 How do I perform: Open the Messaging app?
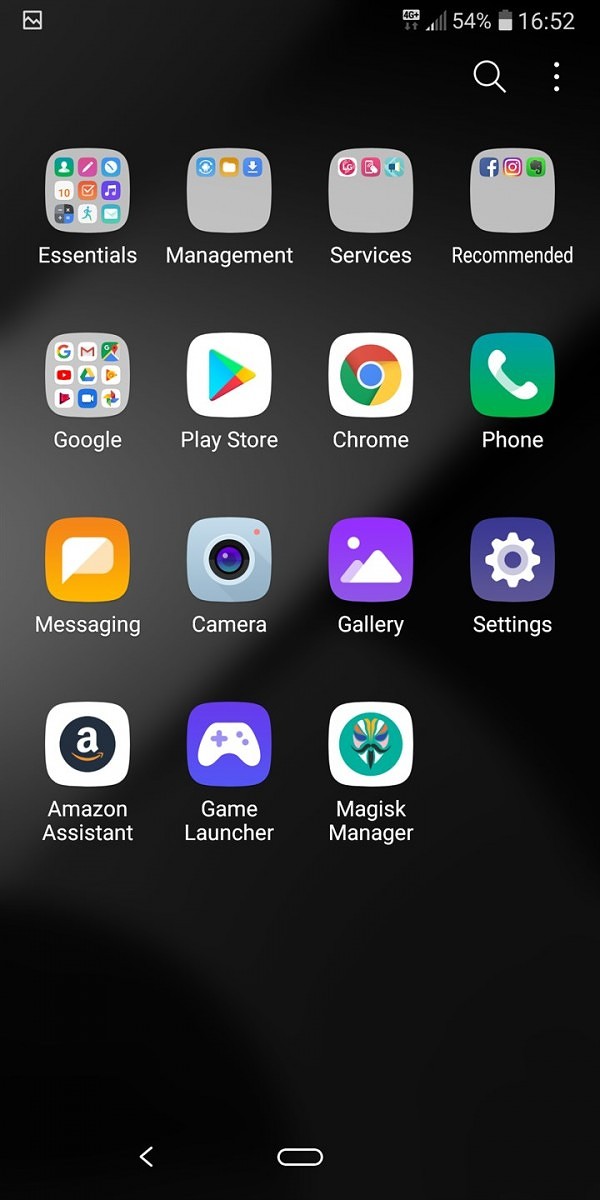pos(88,560)
